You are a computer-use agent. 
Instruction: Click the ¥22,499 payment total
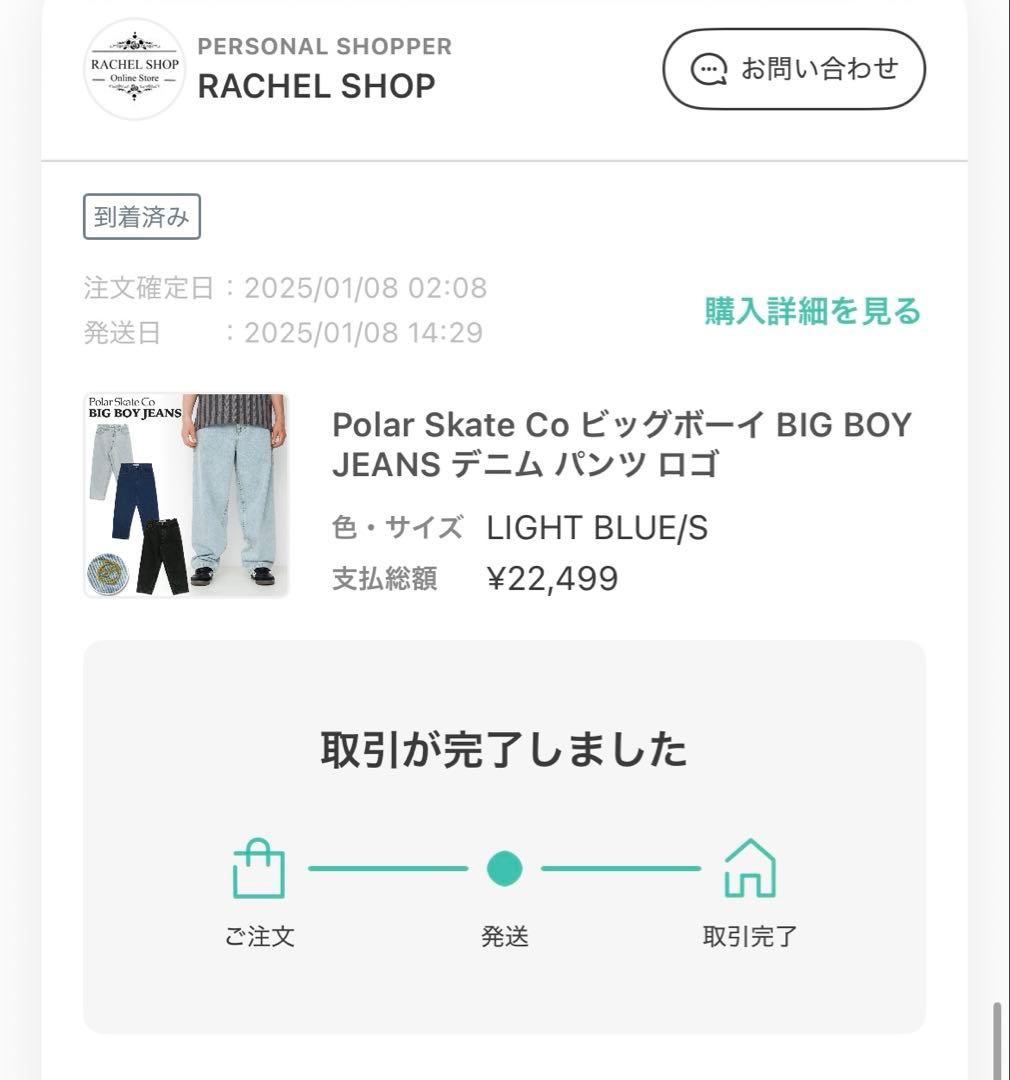(551, 578)
